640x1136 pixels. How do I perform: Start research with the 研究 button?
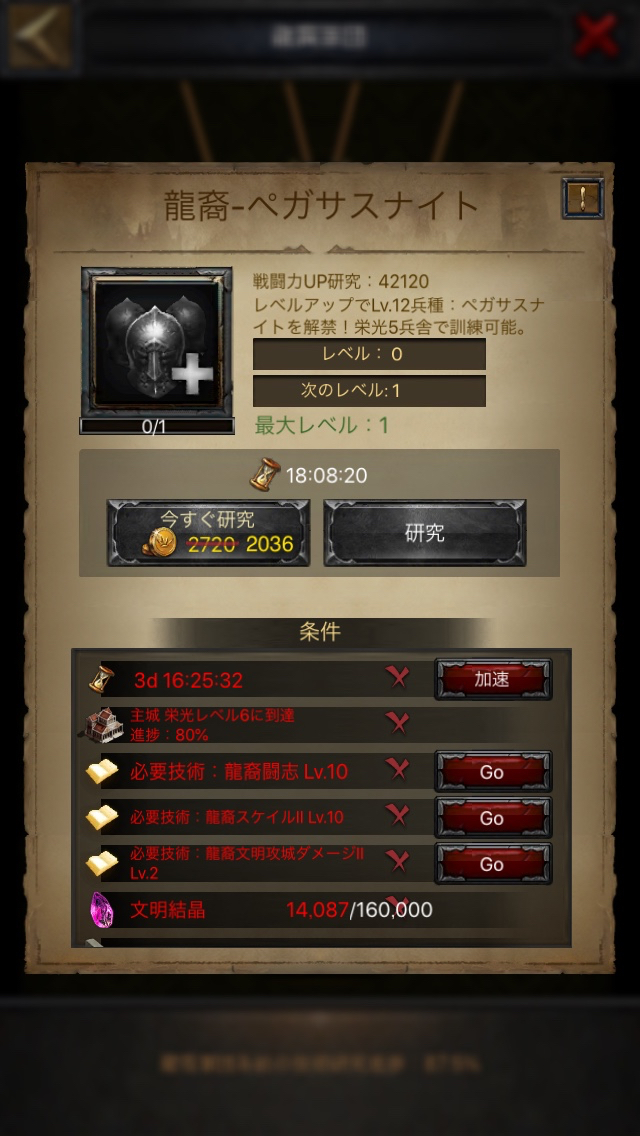pyautogui.click(x=425, y=533)
